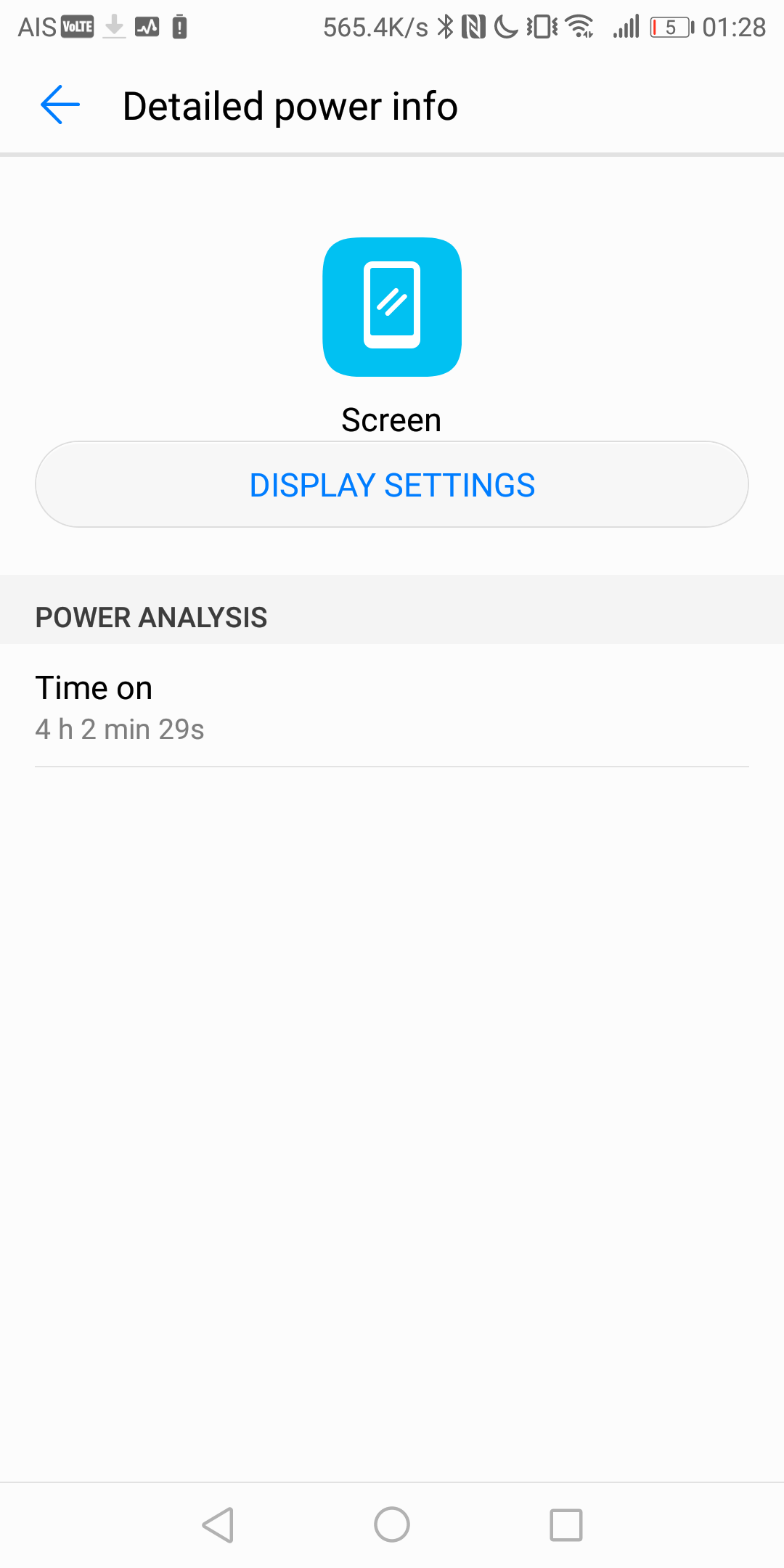Tap the system home button
Viewport: 784px width, 1568px height.
[x=392, y=1524]
